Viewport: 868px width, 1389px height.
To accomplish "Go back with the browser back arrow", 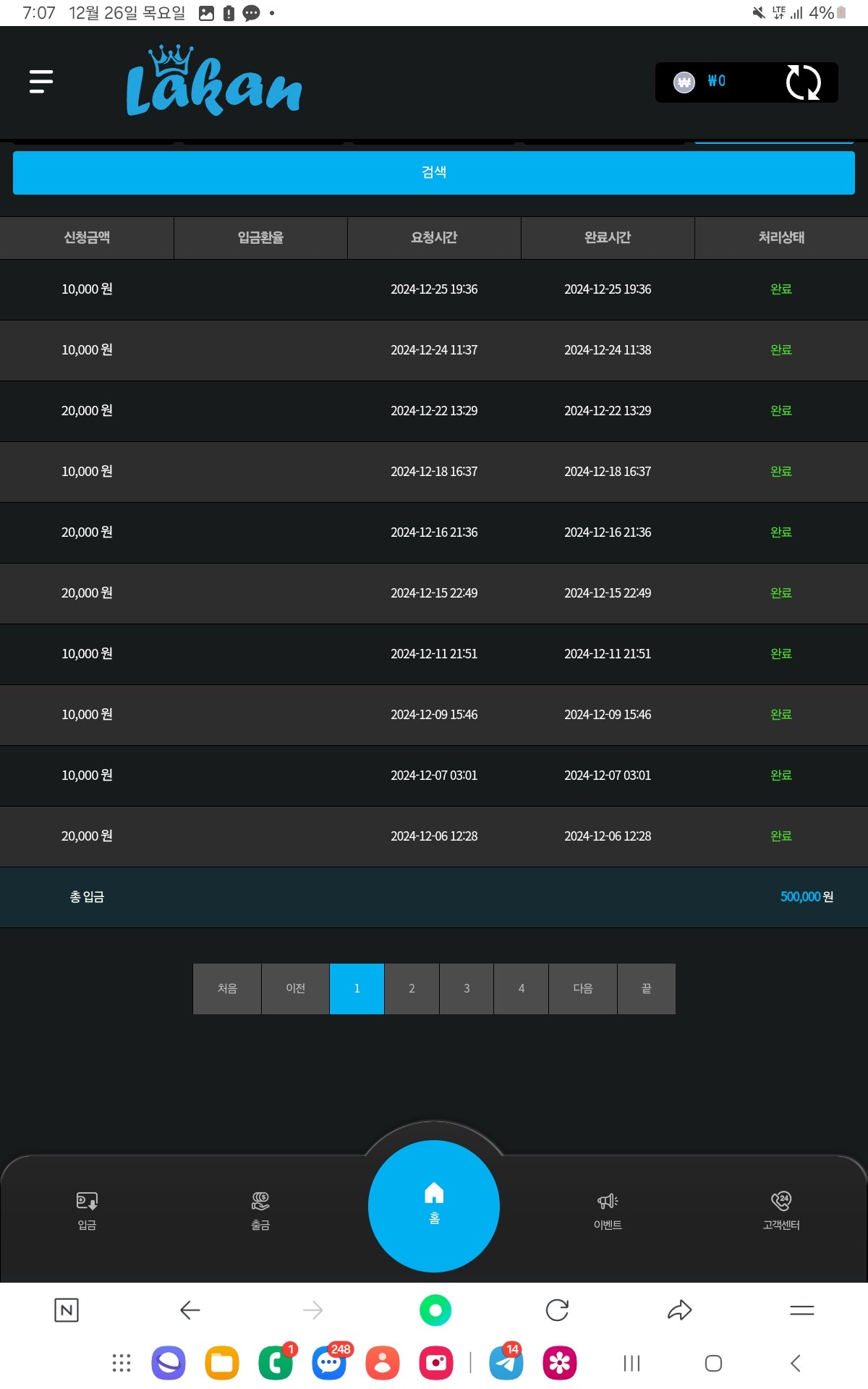I will point(190,1310).
